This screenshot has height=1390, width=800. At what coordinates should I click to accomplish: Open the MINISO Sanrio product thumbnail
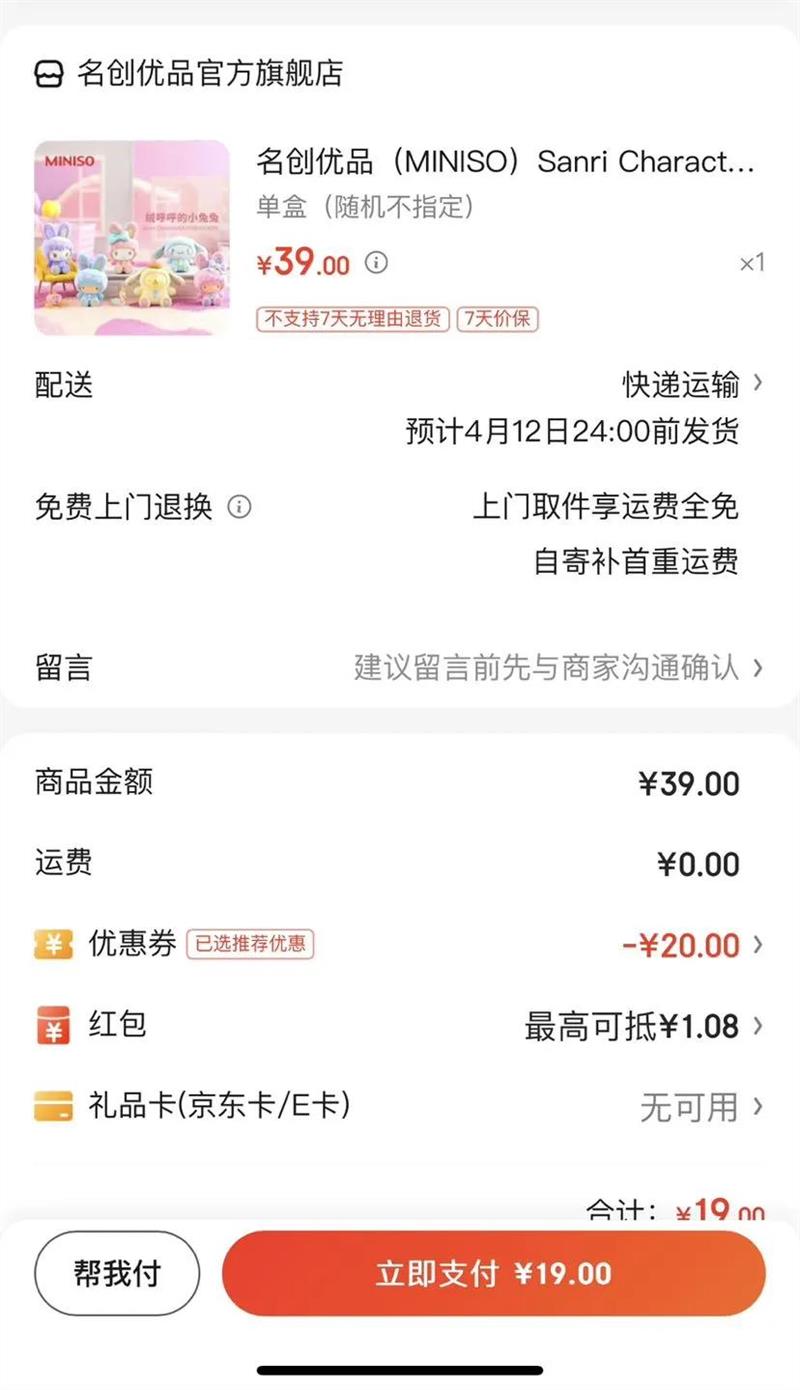point(132,238)
